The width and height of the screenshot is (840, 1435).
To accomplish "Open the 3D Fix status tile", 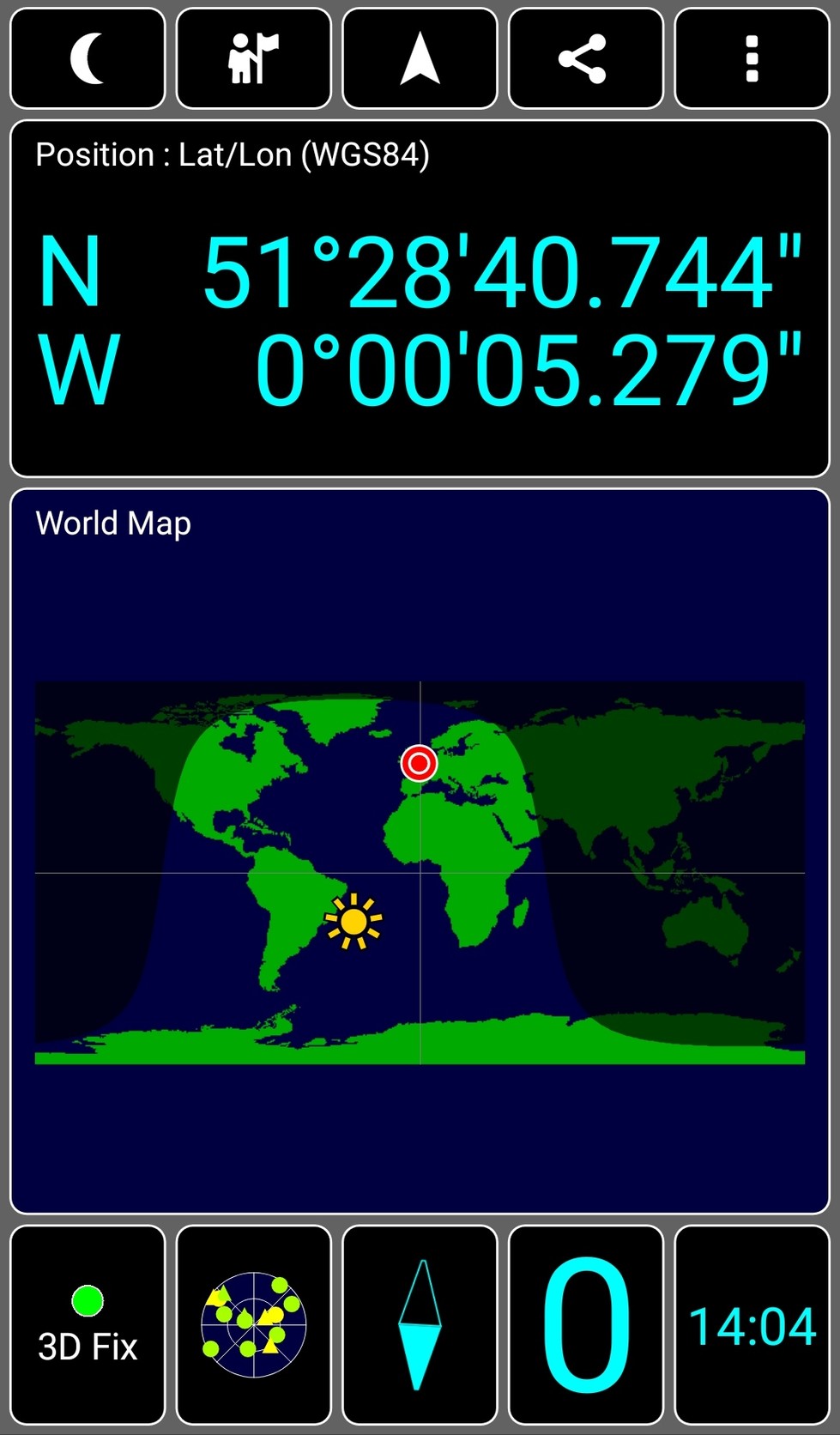I will 88,1325.
